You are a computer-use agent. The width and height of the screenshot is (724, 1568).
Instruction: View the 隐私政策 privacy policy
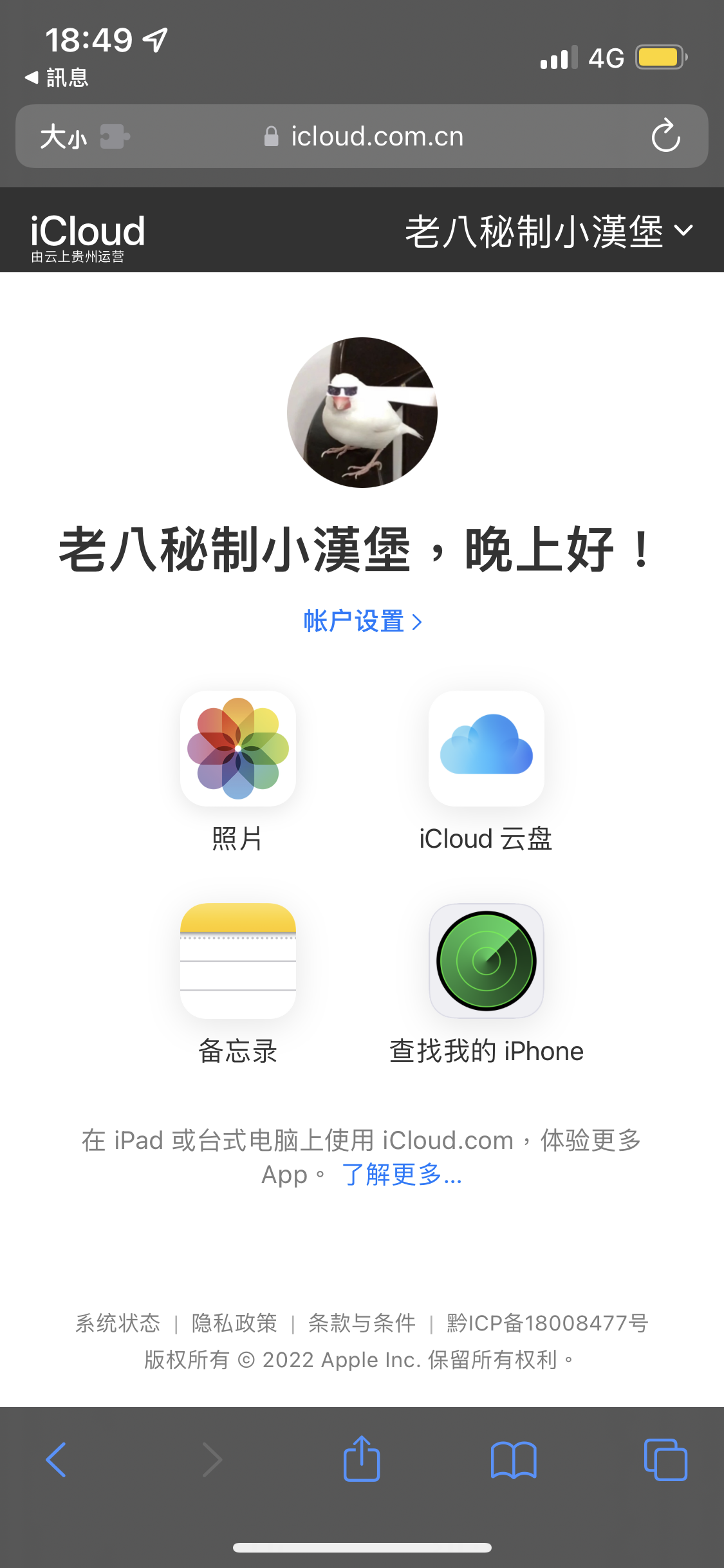tap(234, 1323)
